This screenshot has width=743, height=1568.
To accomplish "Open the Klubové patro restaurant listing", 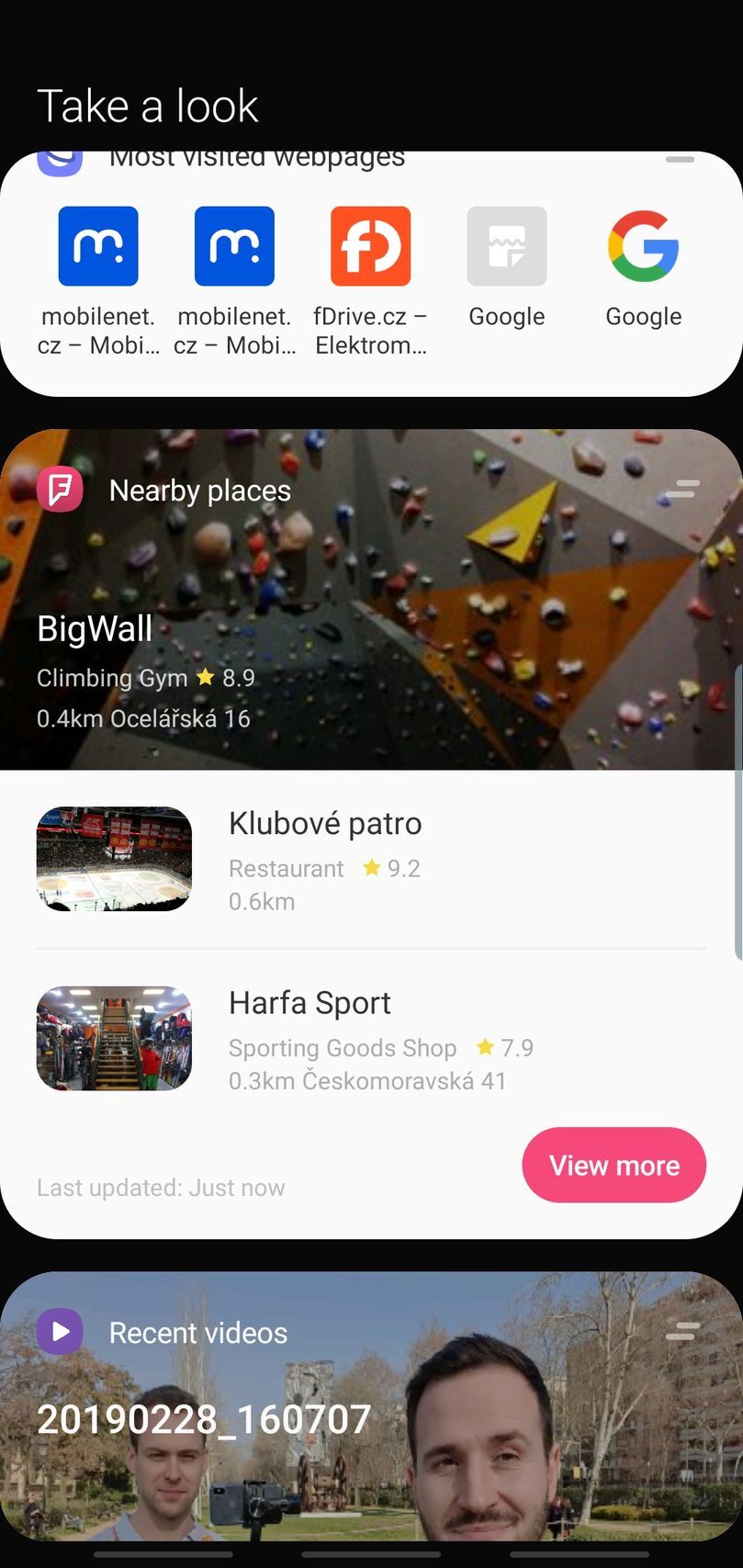I will pyautogui.click(x=367, y=860).
